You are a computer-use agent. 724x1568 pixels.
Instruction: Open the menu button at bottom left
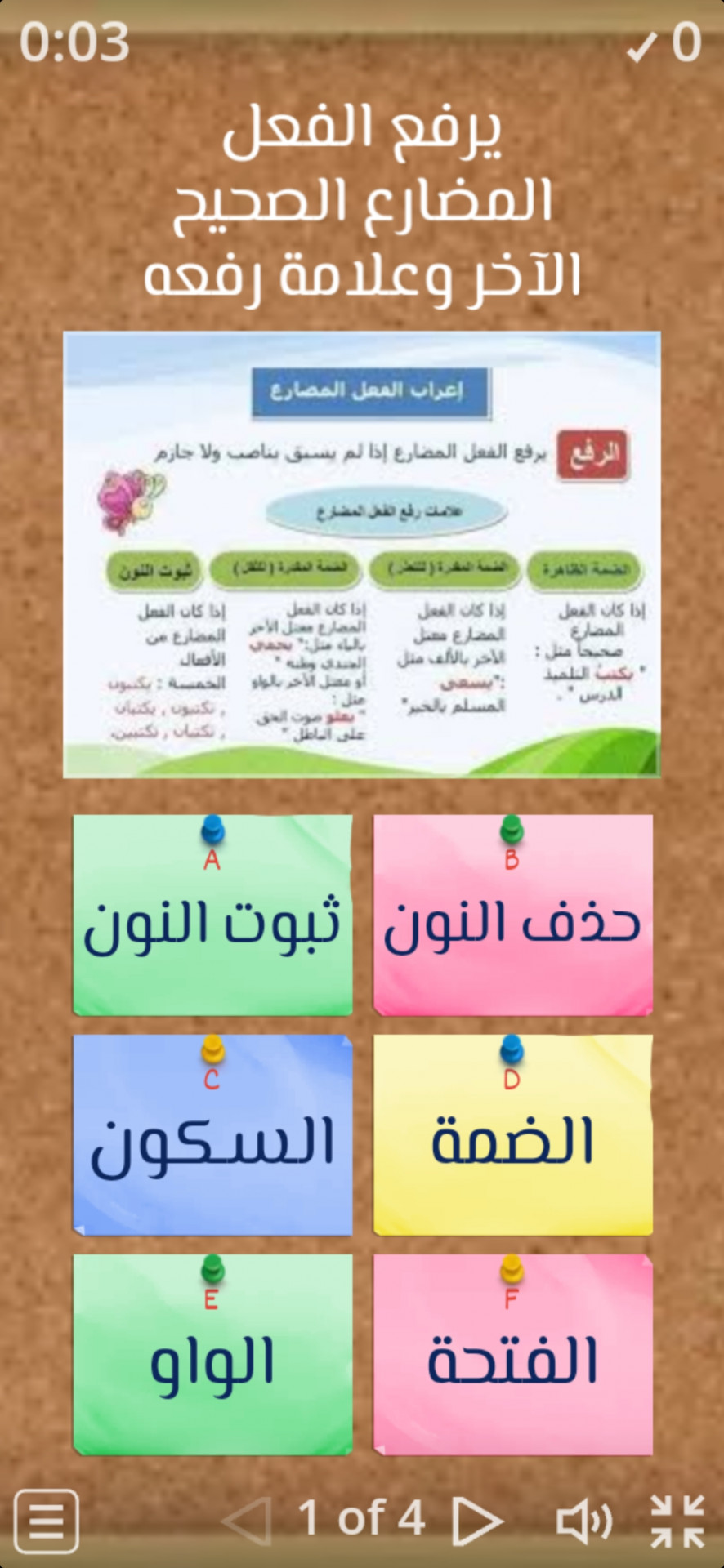[x=47, y=1521]
